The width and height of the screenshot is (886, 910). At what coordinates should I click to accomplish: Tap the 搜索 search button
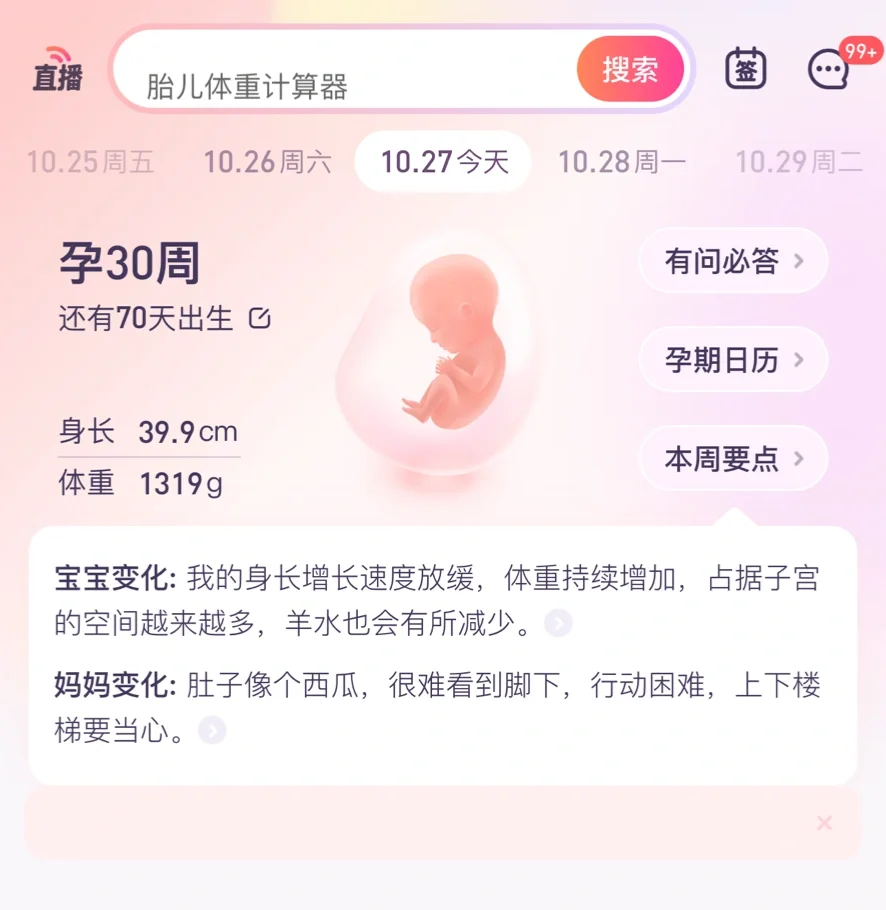(630, 69)
